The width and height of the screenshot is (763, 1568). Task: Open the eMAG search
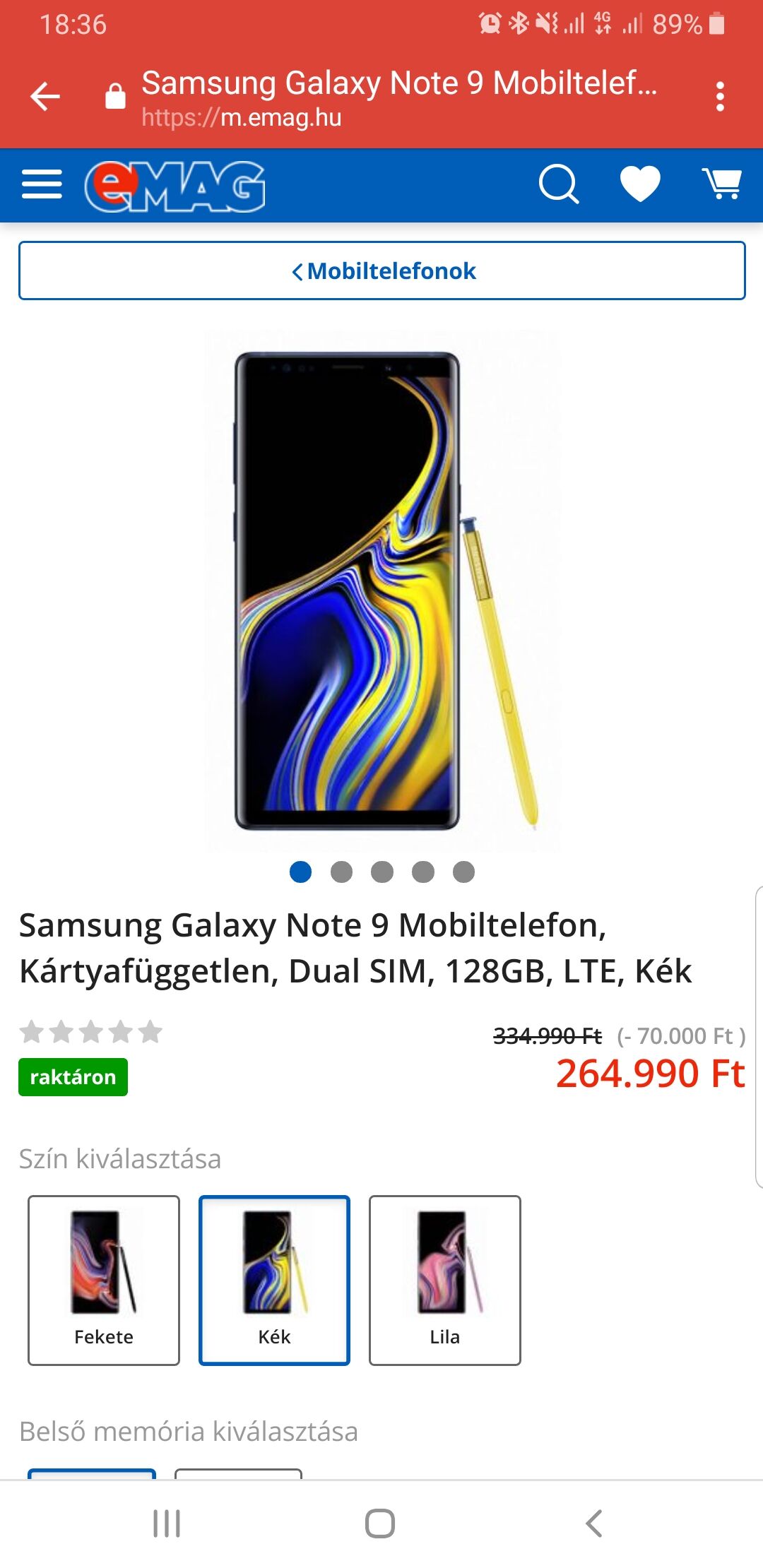(558, 185)
